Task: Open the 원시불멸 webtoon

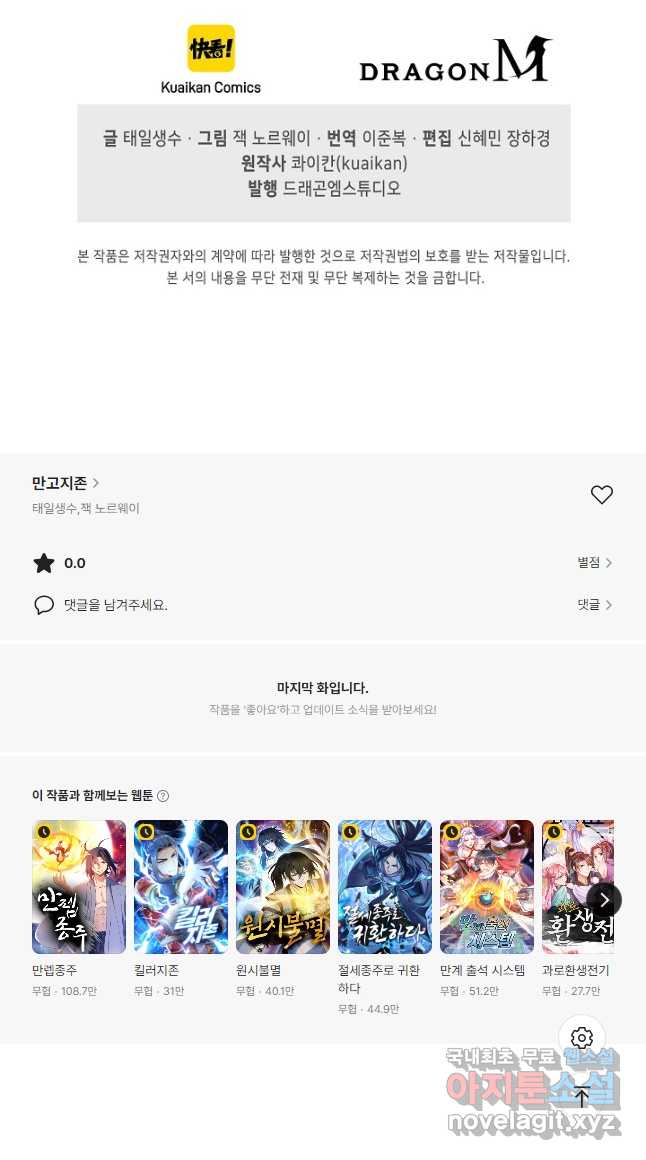Action: pyautogui.click(x=283, y=887)
